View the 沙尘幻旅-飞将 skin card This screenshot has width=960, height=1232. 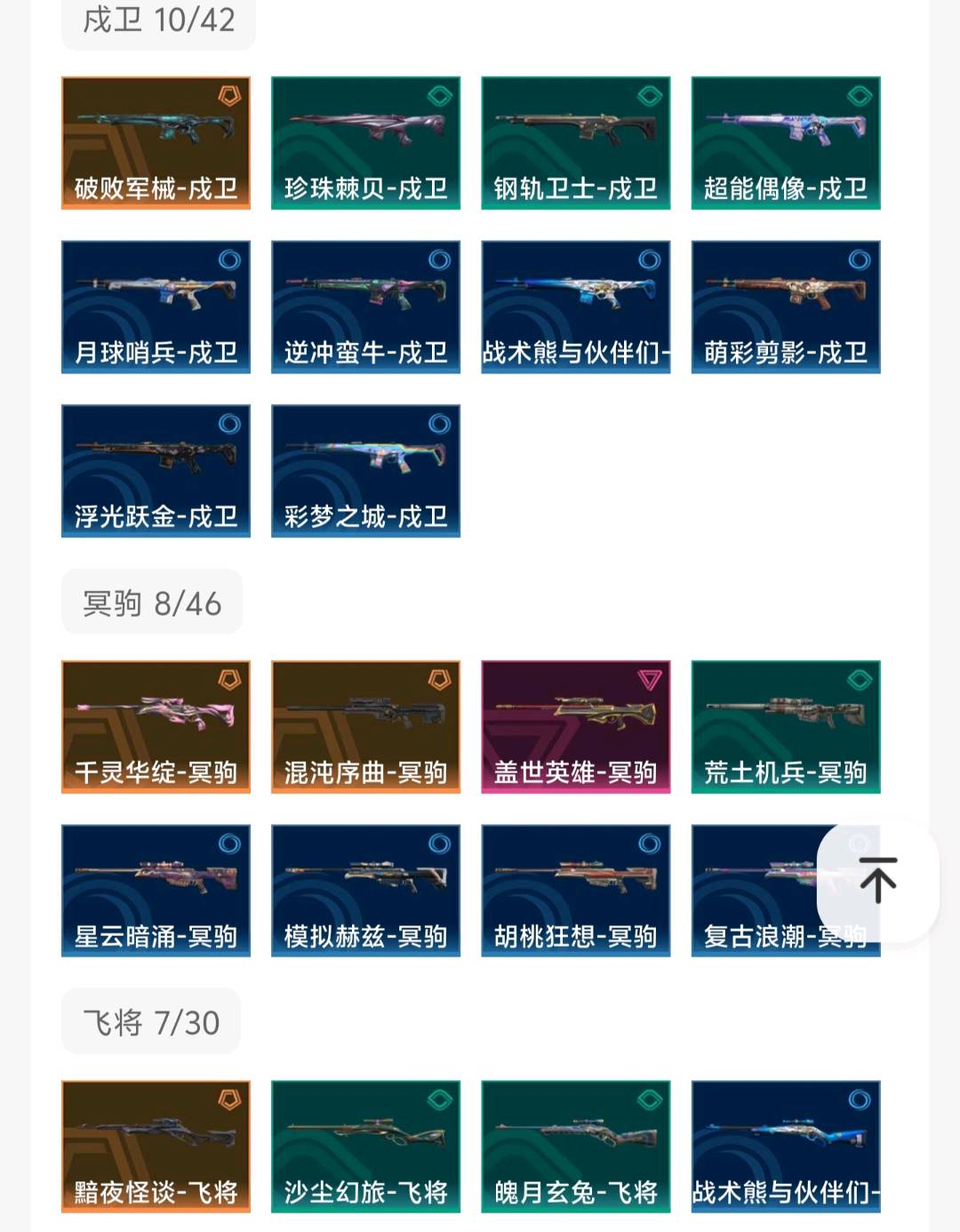pos(365,1147)
